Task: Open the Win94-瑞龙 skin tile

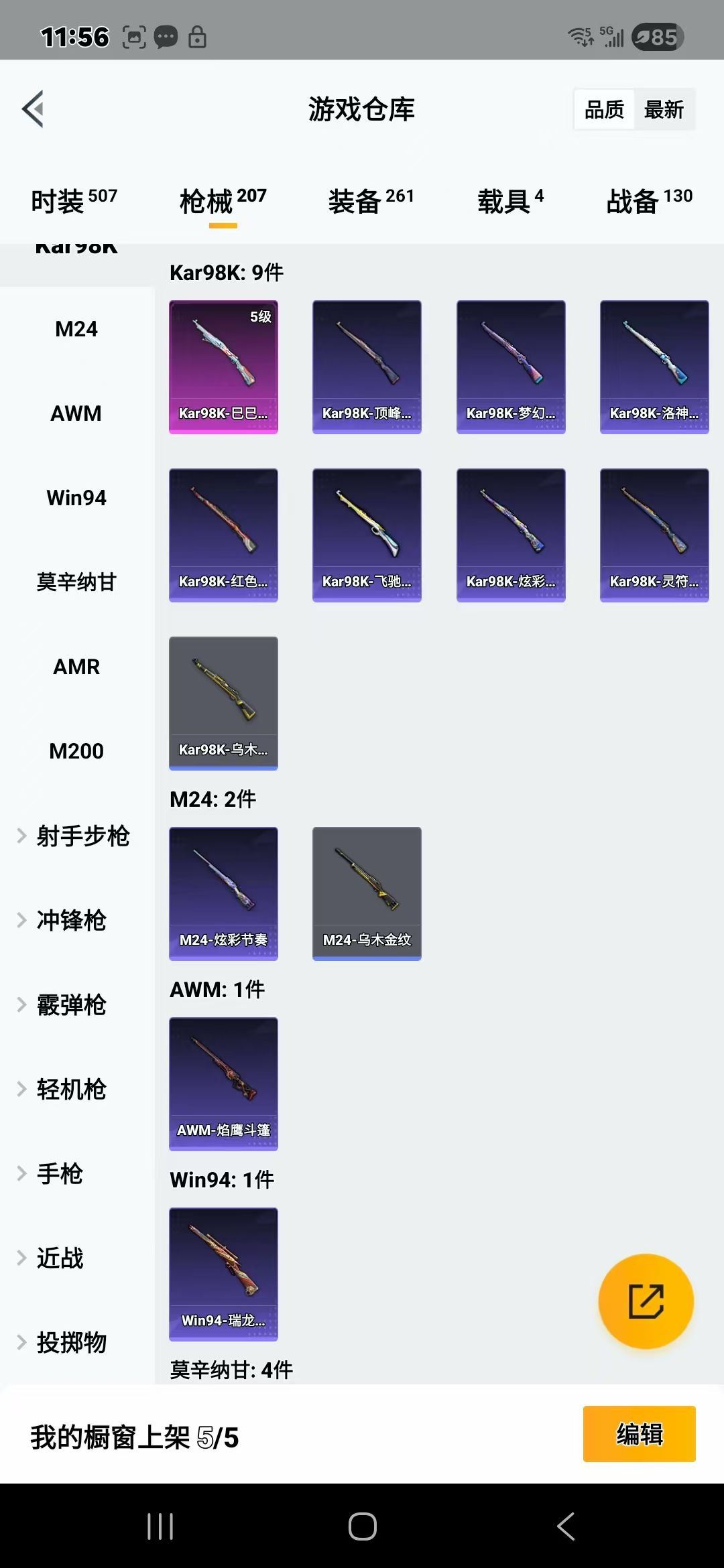Action: click(223, 1274)
